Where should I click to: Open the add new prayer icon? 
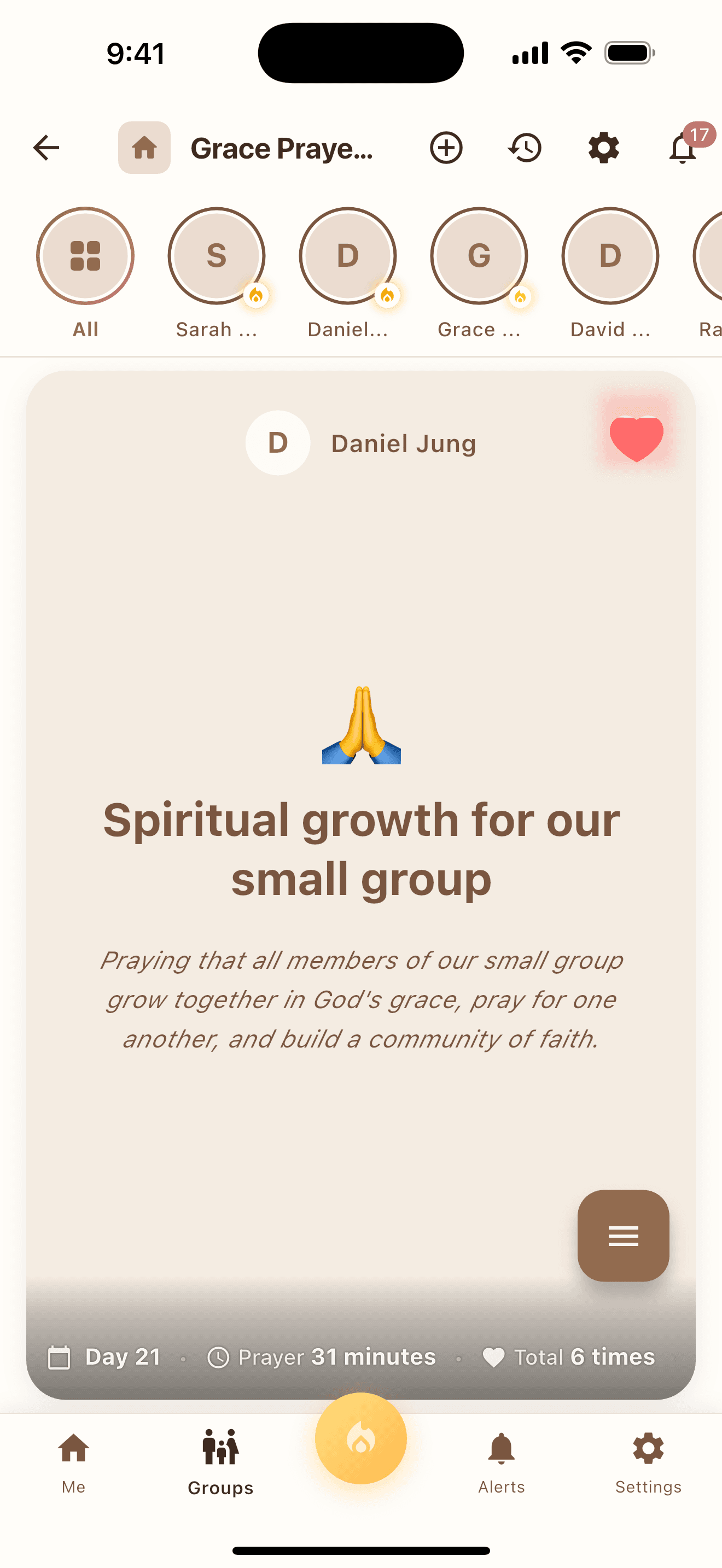tap(446, 147)
